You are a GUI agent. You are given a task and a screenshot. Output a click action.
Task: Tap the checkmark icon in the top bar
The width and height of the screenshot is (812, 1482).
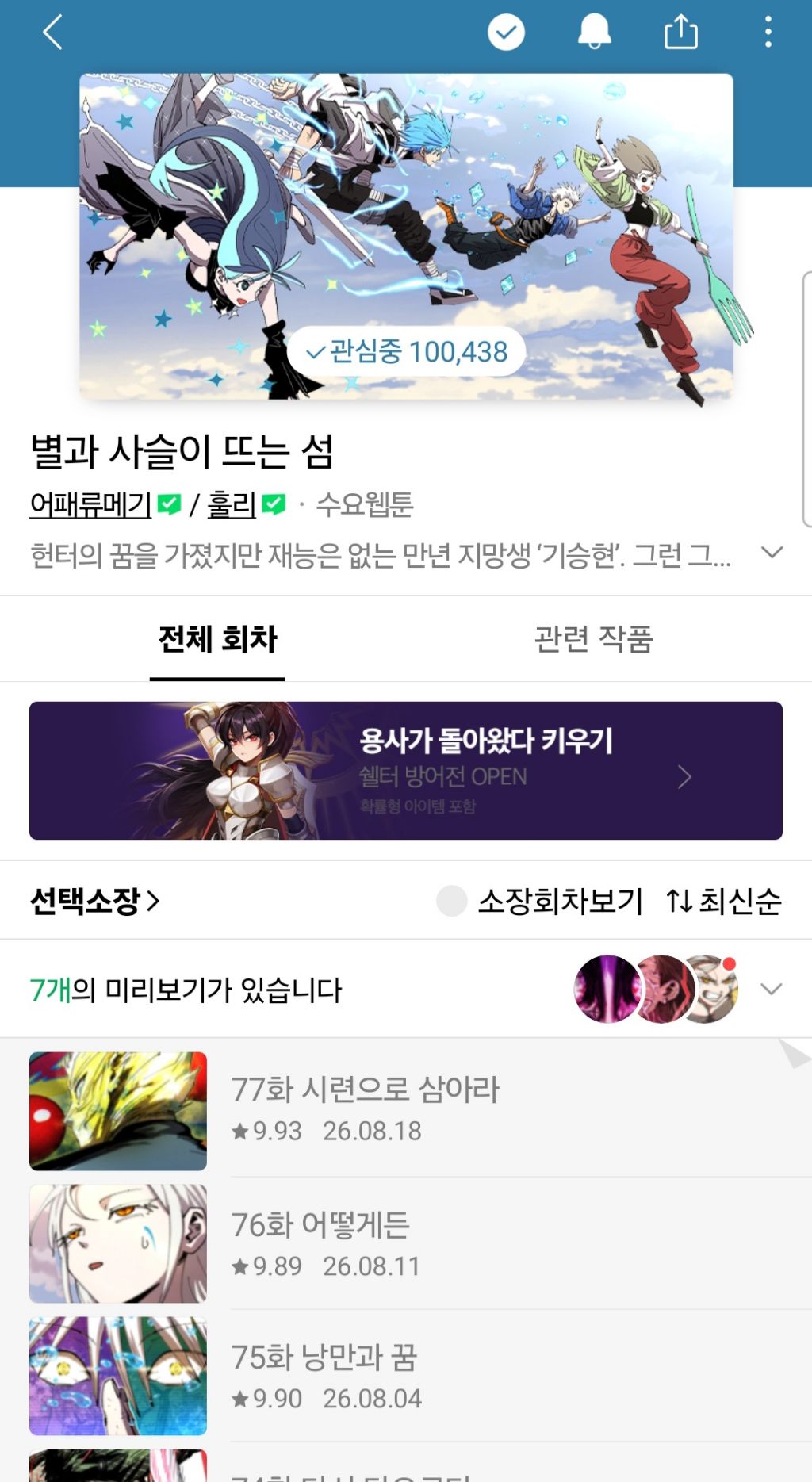[x=506, y=33]
